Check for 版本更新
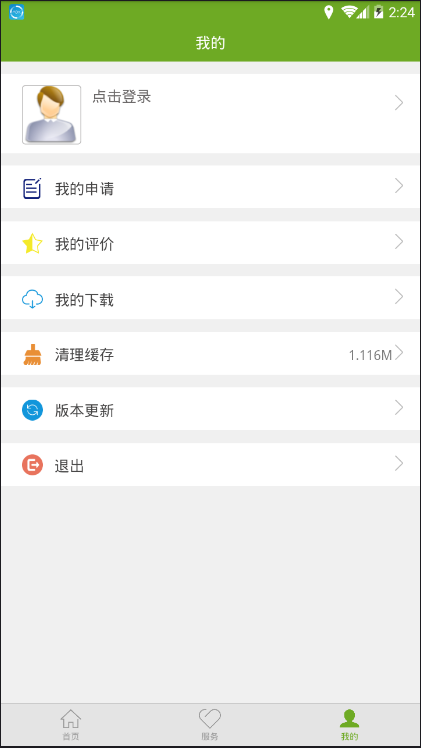Image resolution: width=421 pixels, height=749 pixels. point(210,409)
